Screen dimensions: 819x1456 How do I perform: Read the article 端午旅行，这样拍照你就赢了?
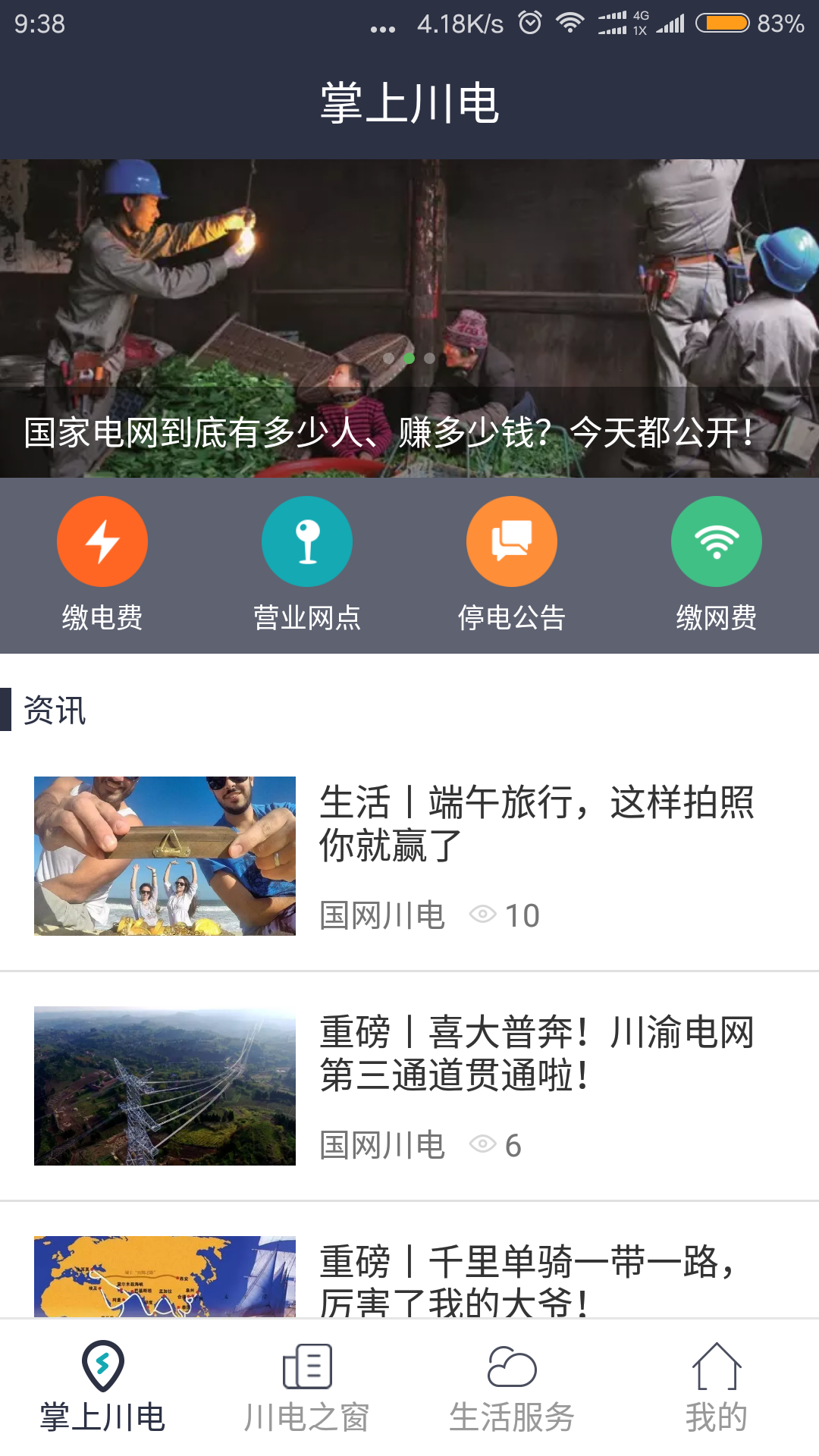[x=535, y=824]
